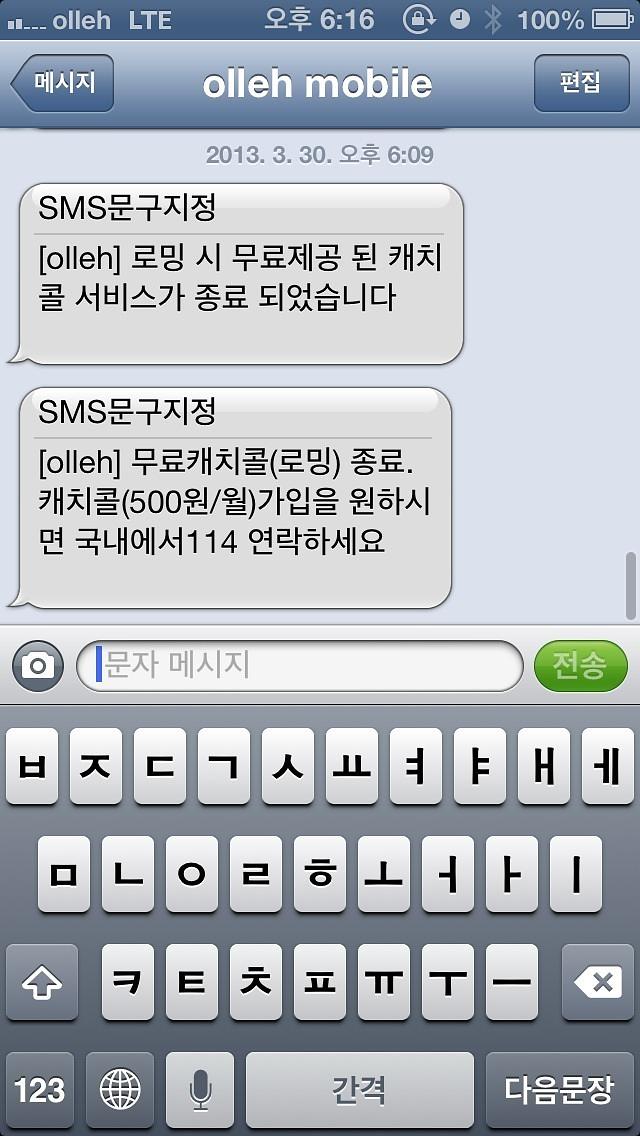Switch to the 123 number keyboard
Viewport: 640px width, 1136px height.
pos(40,1089)
